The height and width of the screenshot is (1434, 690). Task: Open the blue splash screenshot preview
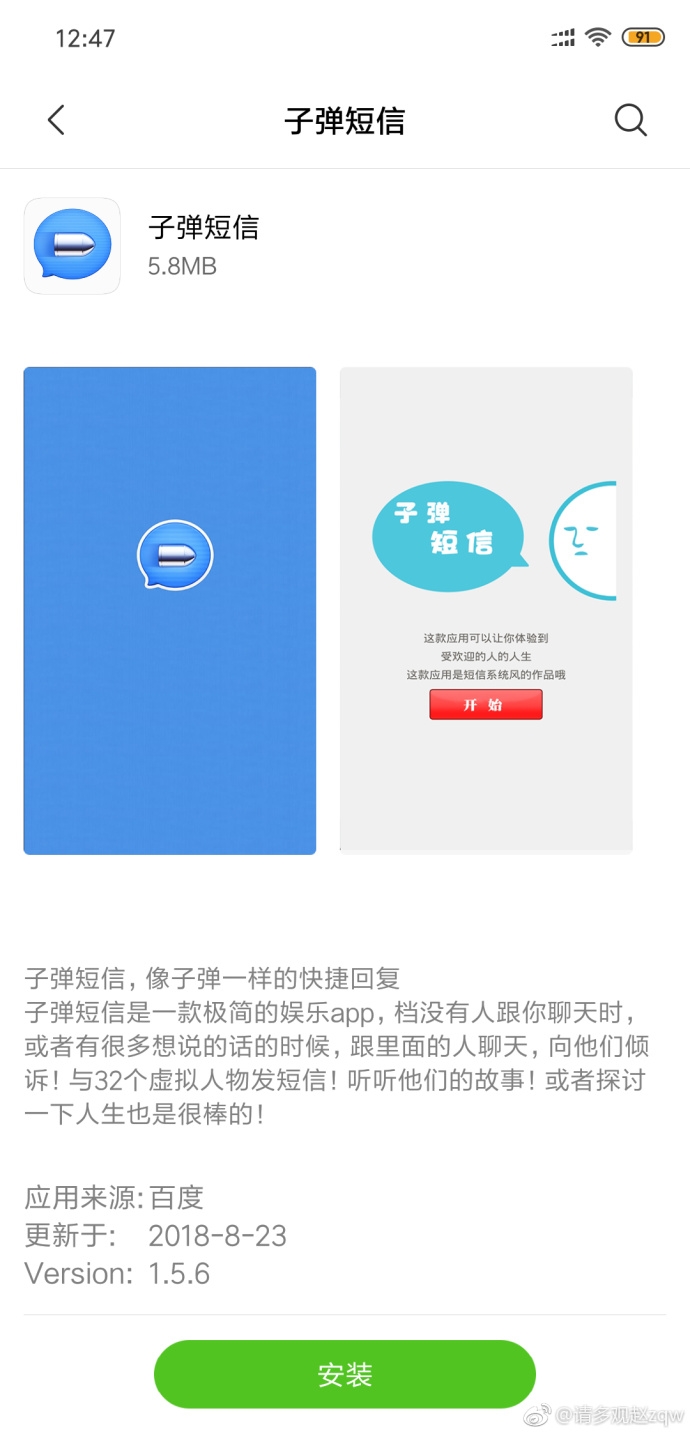170,610
